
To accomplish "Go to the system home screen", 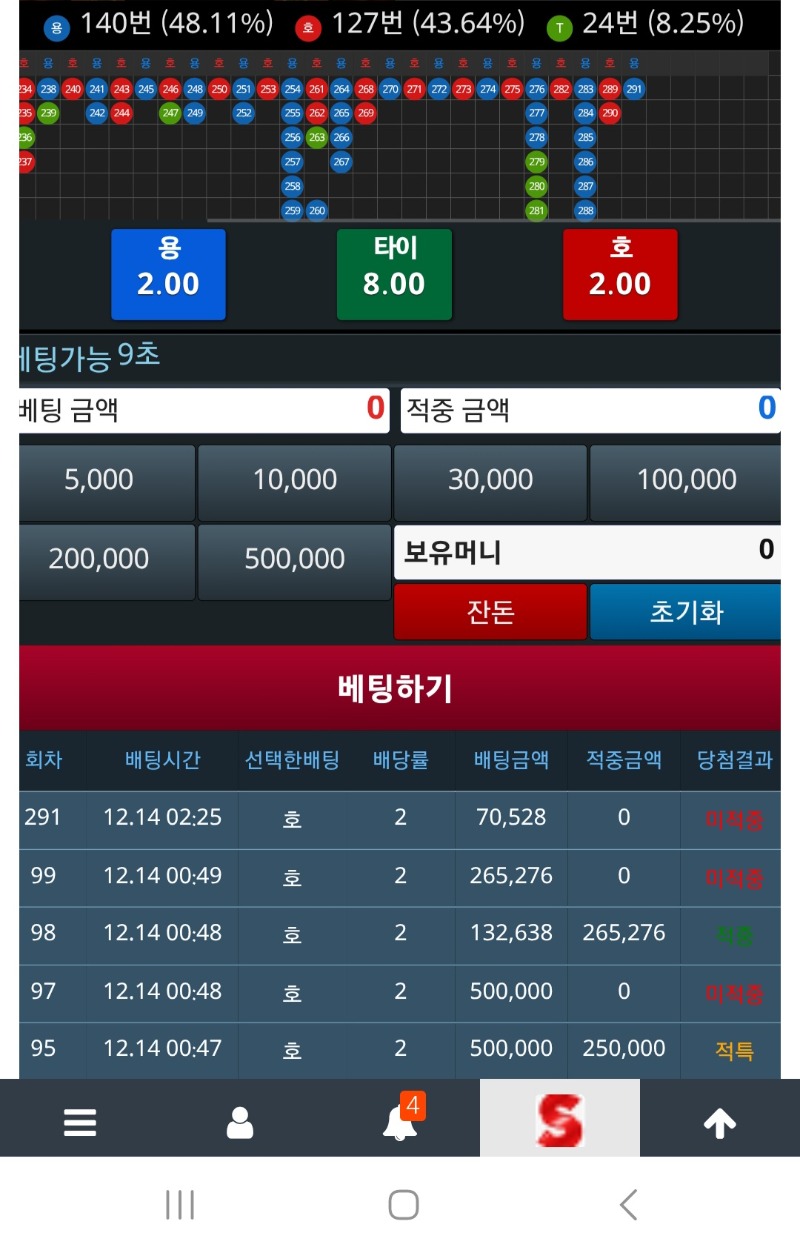I will (x=403, y=1205).
